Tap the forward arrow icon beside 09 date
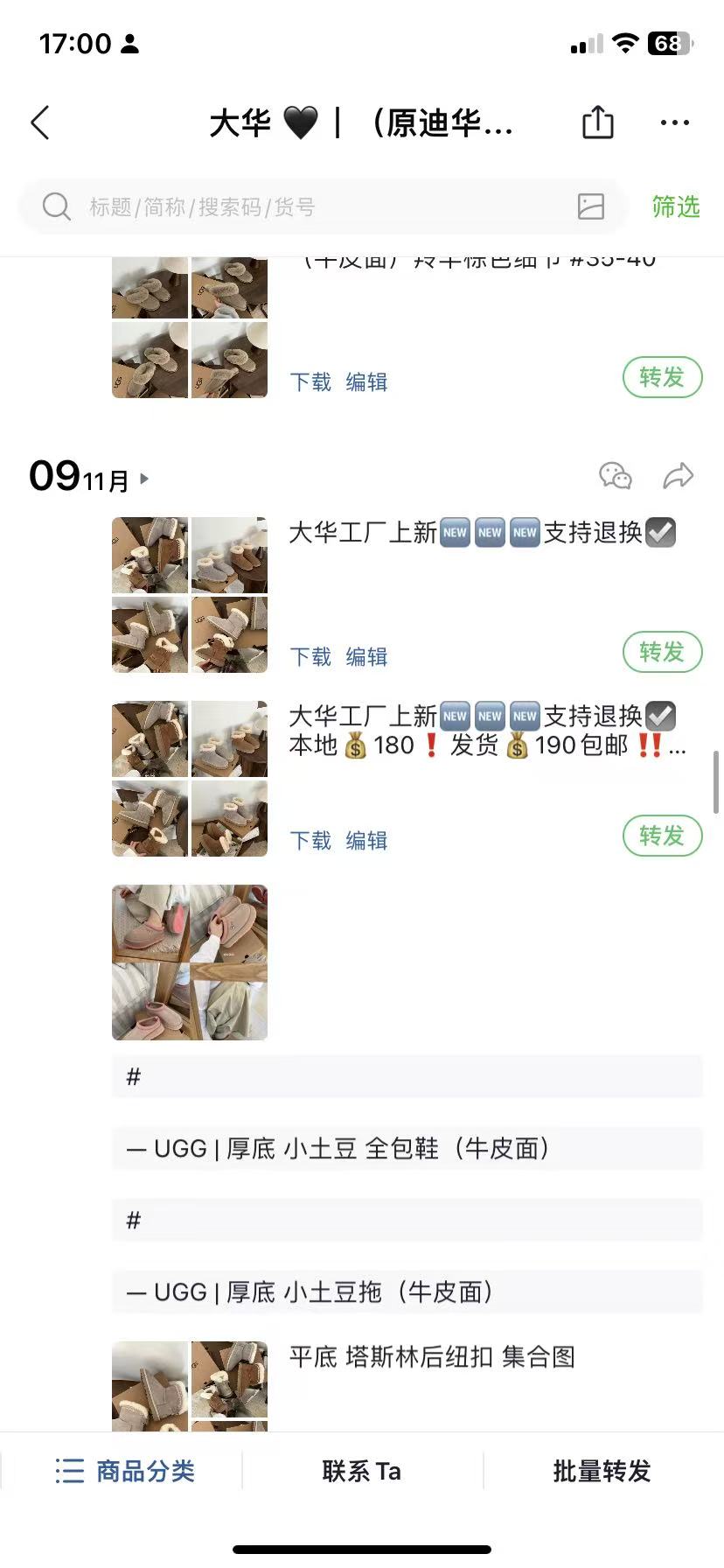Screen dimensions: 724x1568 coord(678,476)
